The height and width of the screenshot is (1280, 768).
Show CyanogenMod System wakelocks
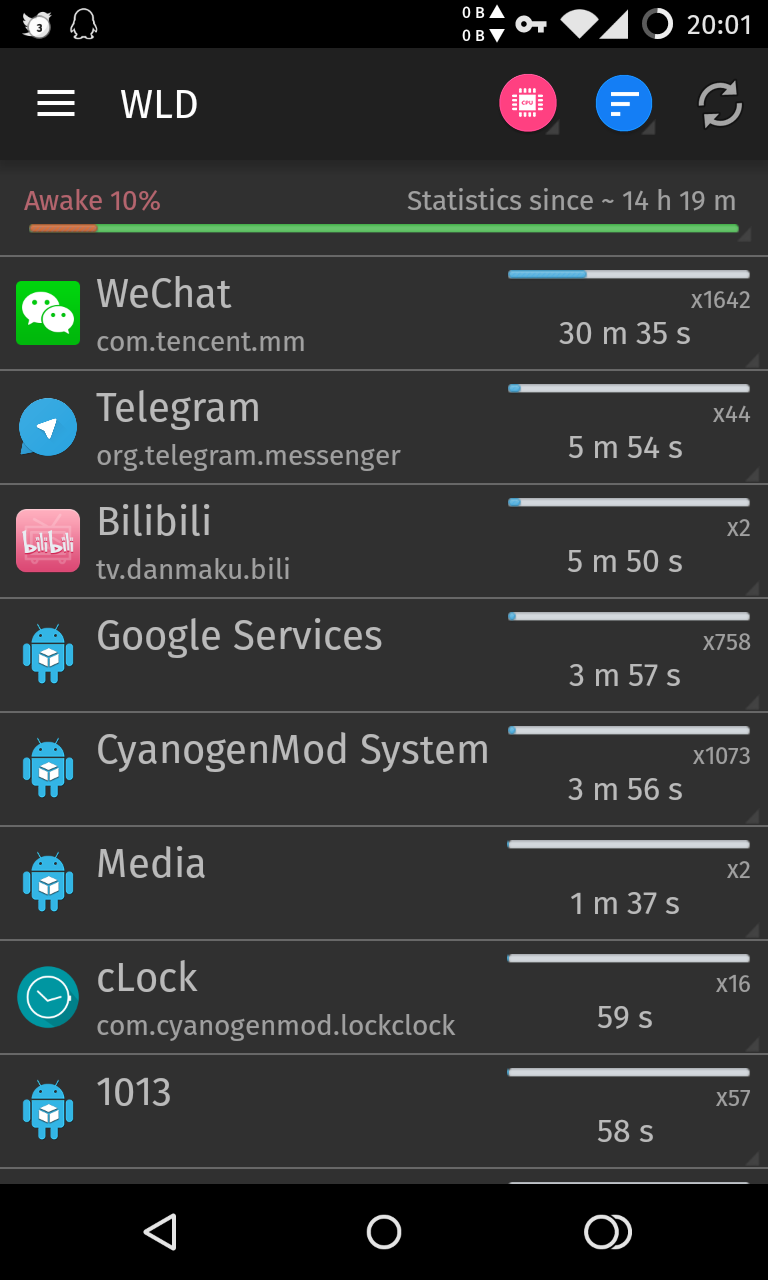coord(384,770)
